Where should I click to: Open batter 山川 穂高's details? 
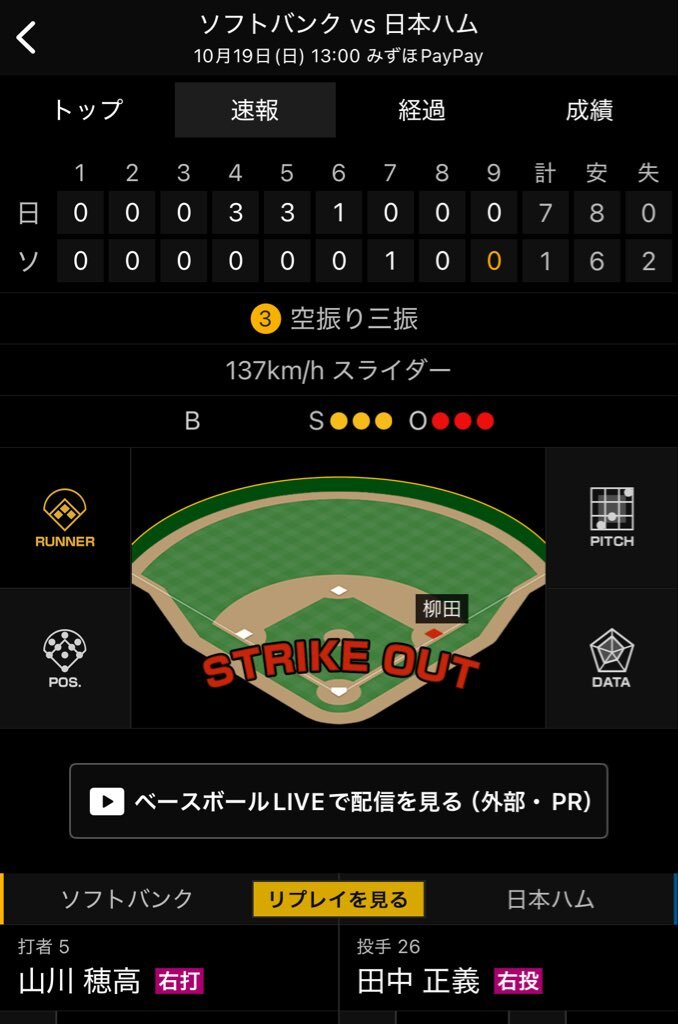[80, 981]
